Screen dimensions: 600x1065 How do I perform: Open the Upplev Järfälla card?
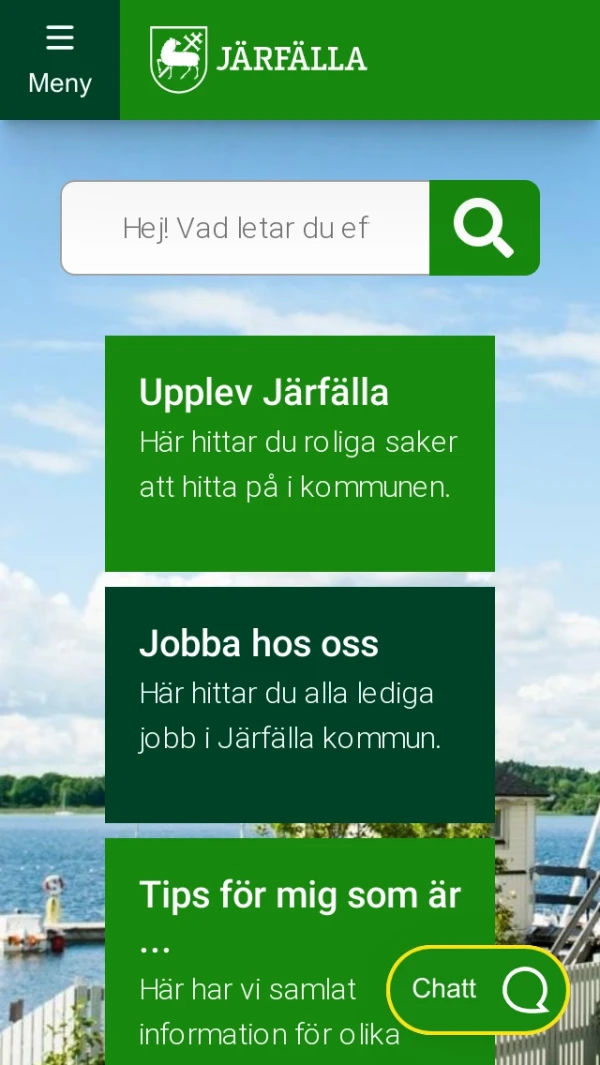coord(299,453)
